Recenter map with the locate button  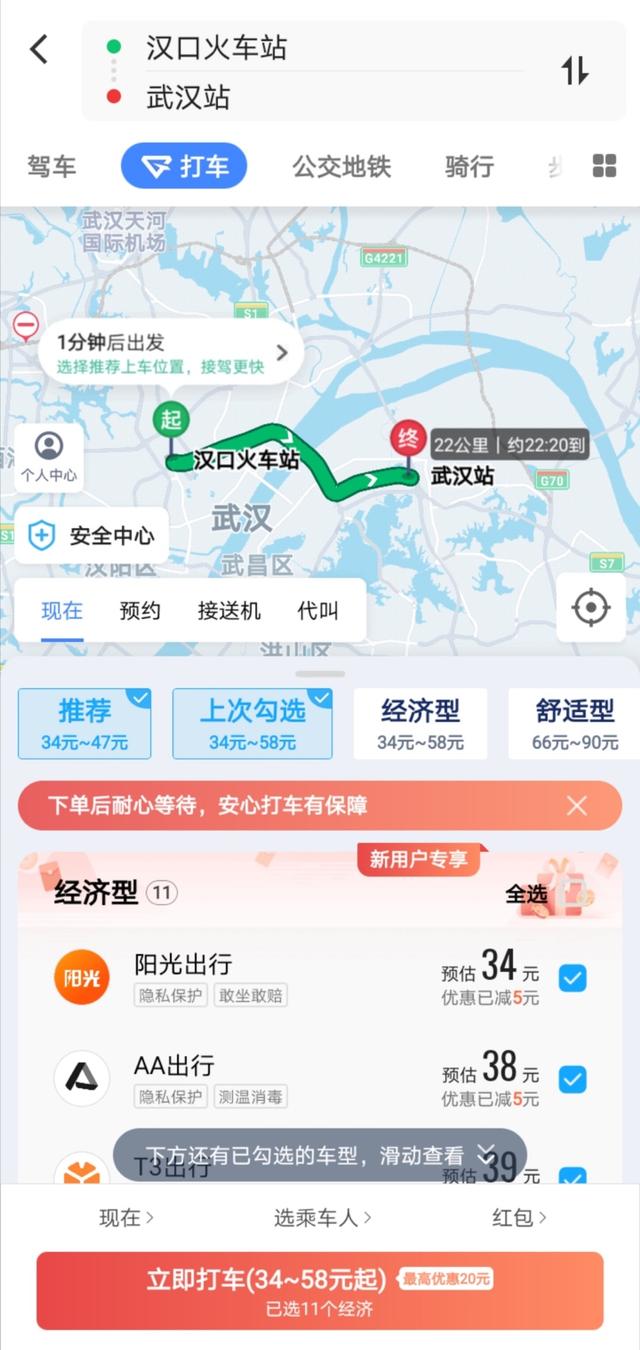tap(590, 607)
